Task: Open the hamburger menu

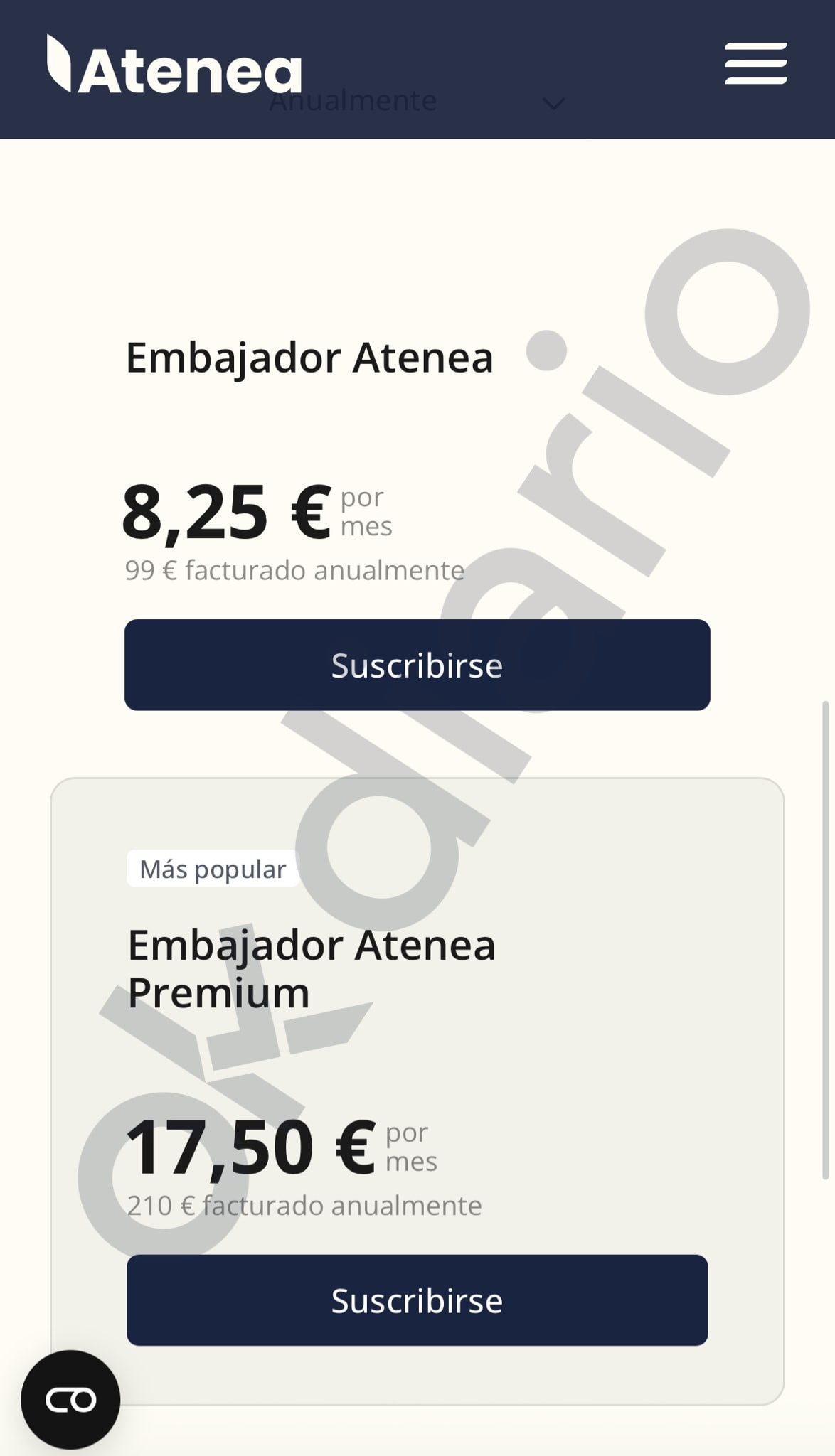Action: click(755, 63)
